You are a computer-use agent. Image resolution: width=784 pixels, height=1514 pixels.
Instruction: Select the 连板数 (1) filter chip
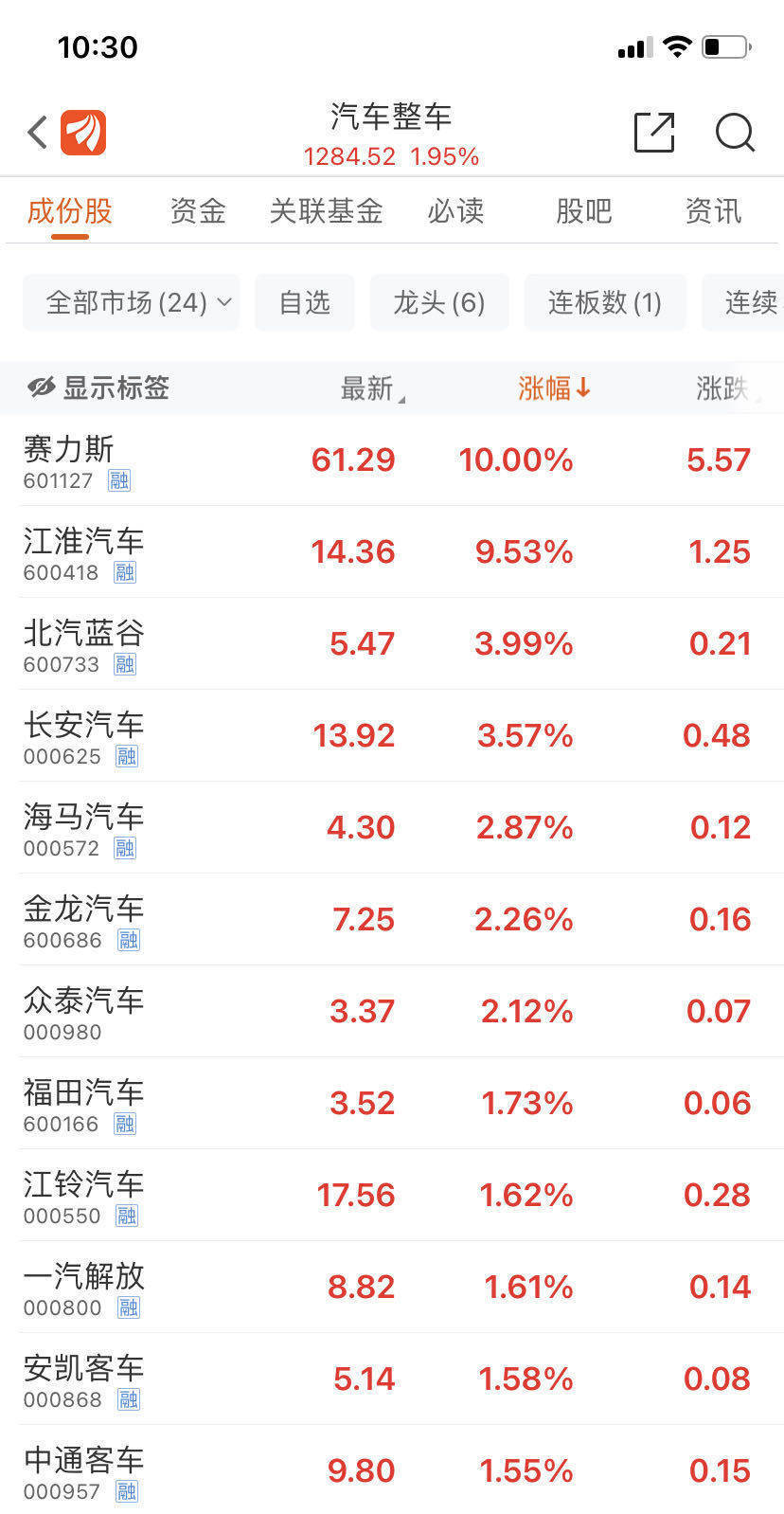[x=605, y=302]
